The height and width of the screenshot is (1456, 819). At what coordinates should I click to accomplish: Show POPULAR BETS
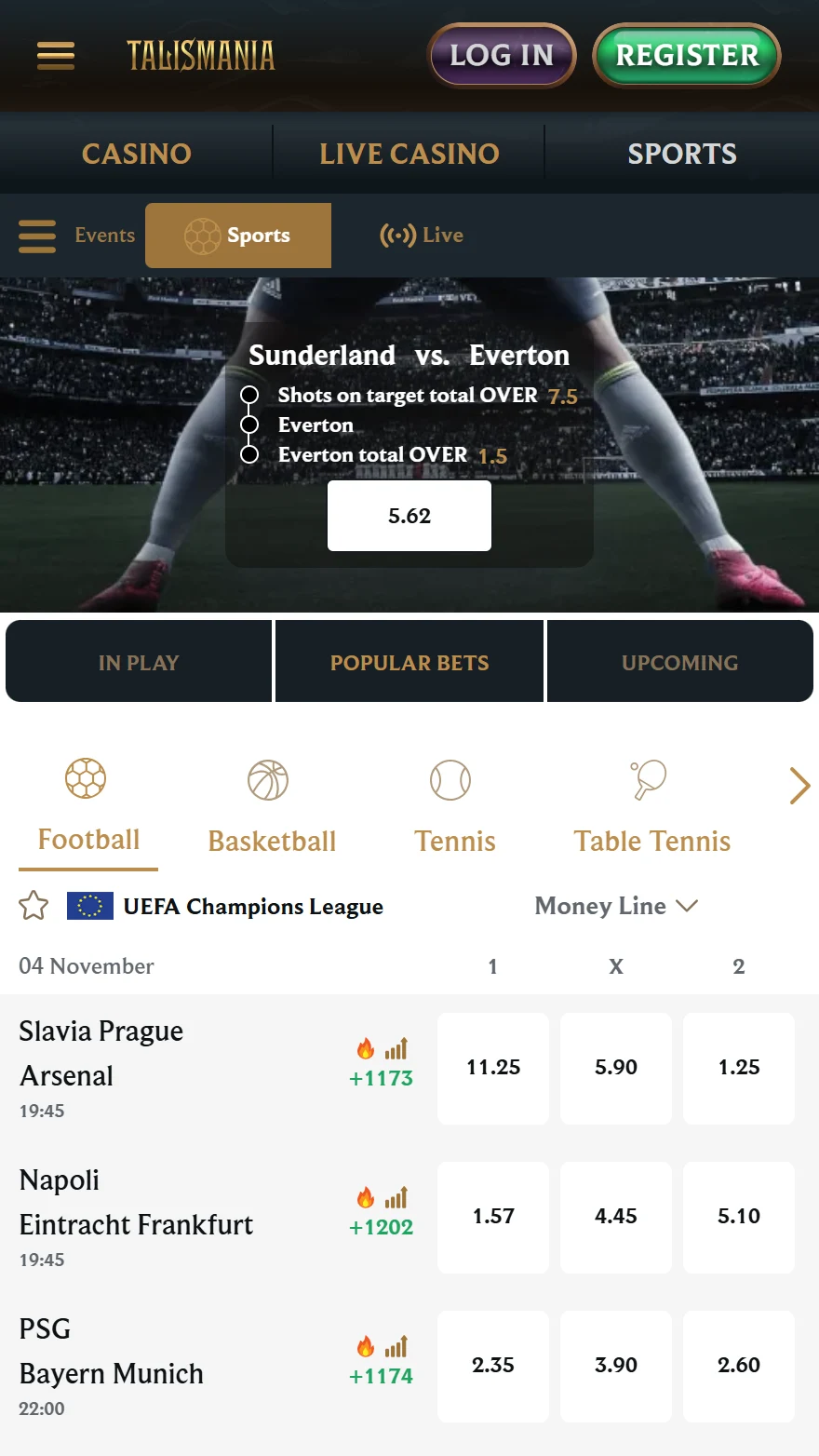pos(409,663)
